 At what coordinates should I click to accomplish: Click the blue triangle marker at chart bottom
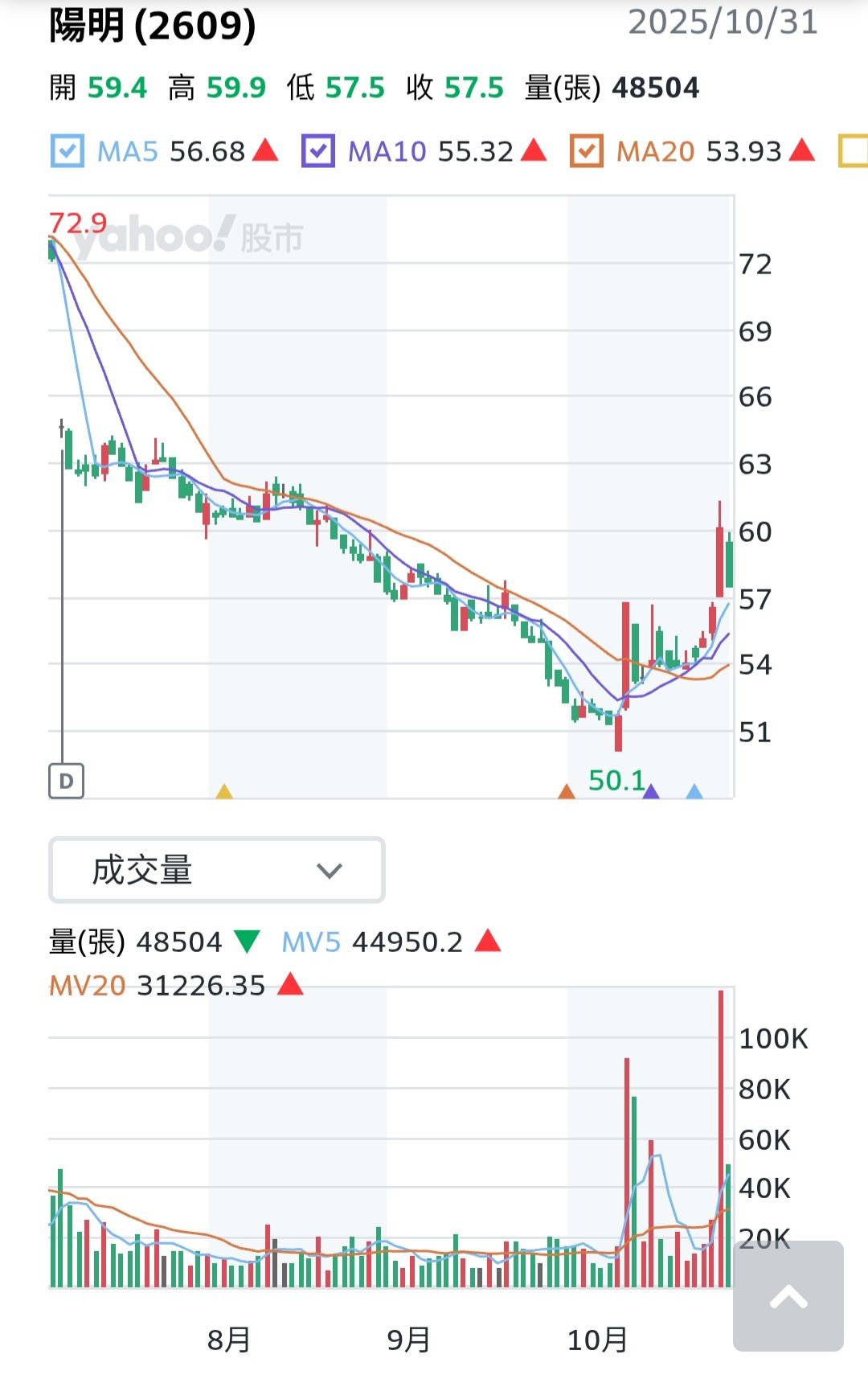[x=693, y=791]
